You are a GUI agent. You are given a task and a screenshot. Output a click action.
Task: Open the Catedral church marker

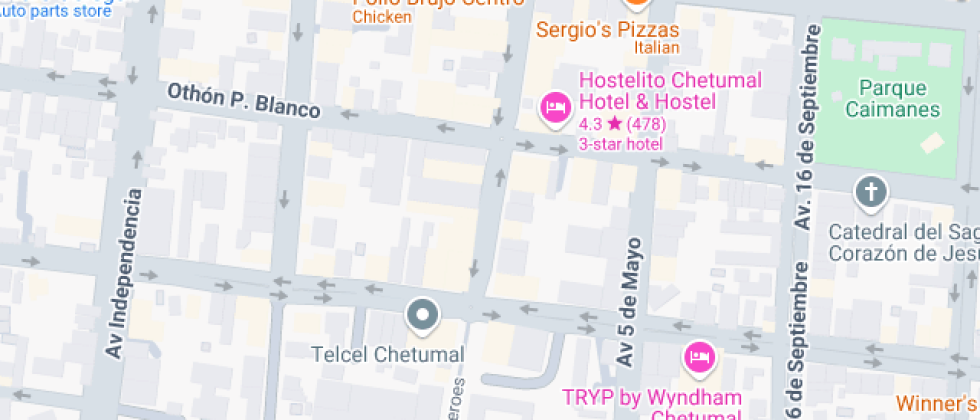871,191
